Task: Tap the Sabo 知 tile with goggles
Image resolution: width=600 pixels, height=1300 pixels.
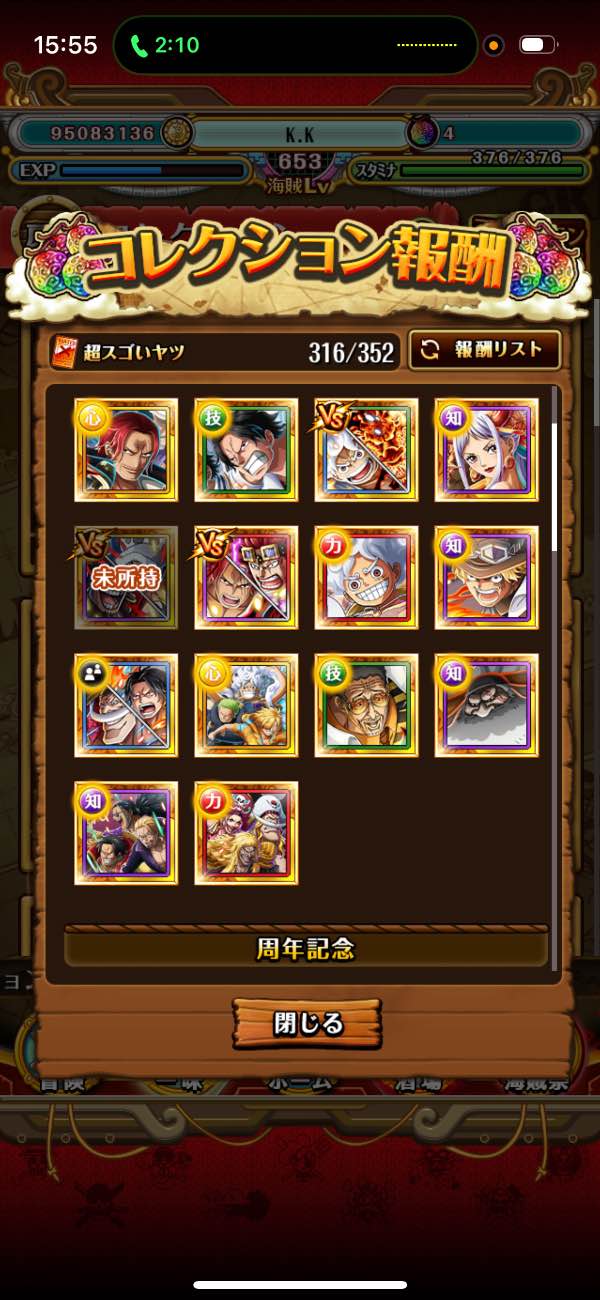Action: click(x=486, y=578)
